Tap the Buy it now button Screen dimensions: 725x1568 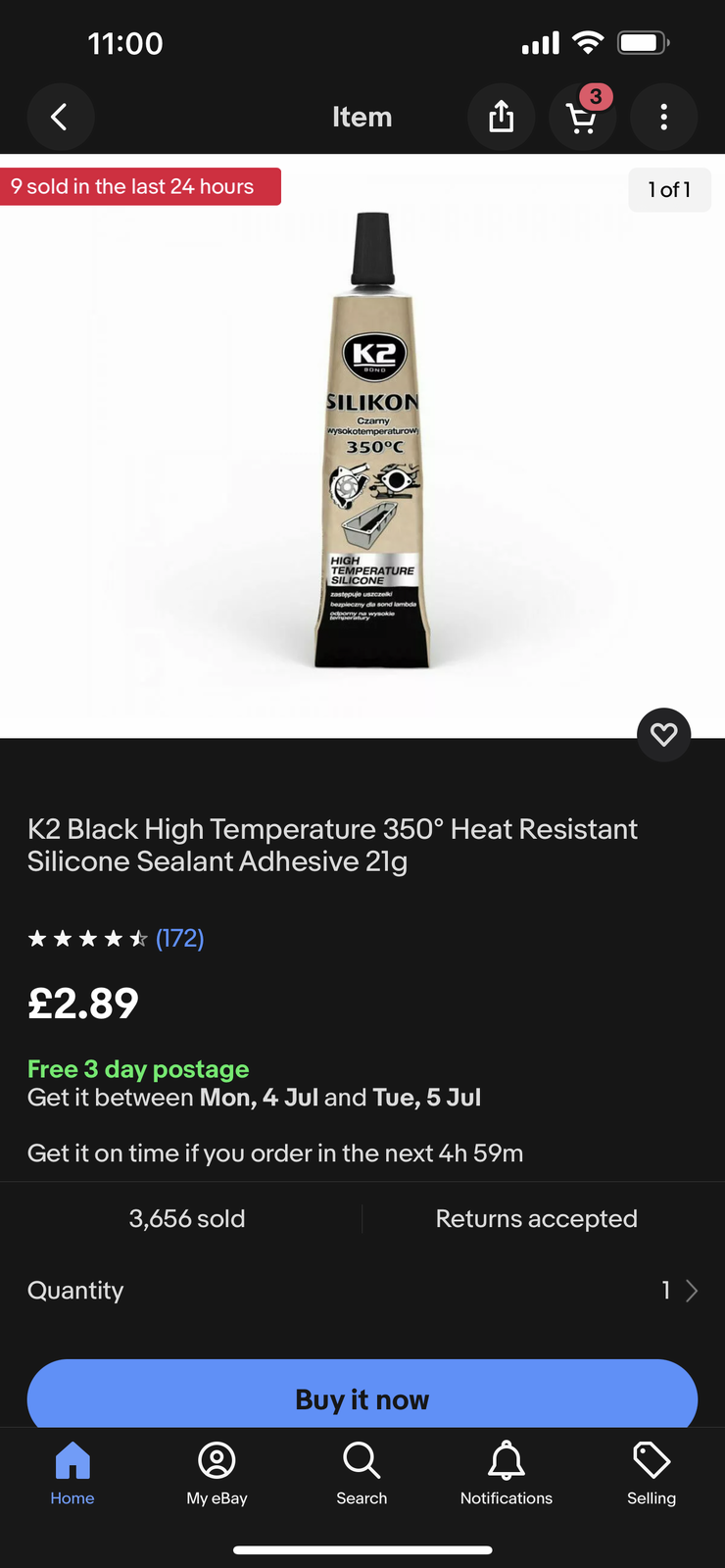(x=362, y=1398)
